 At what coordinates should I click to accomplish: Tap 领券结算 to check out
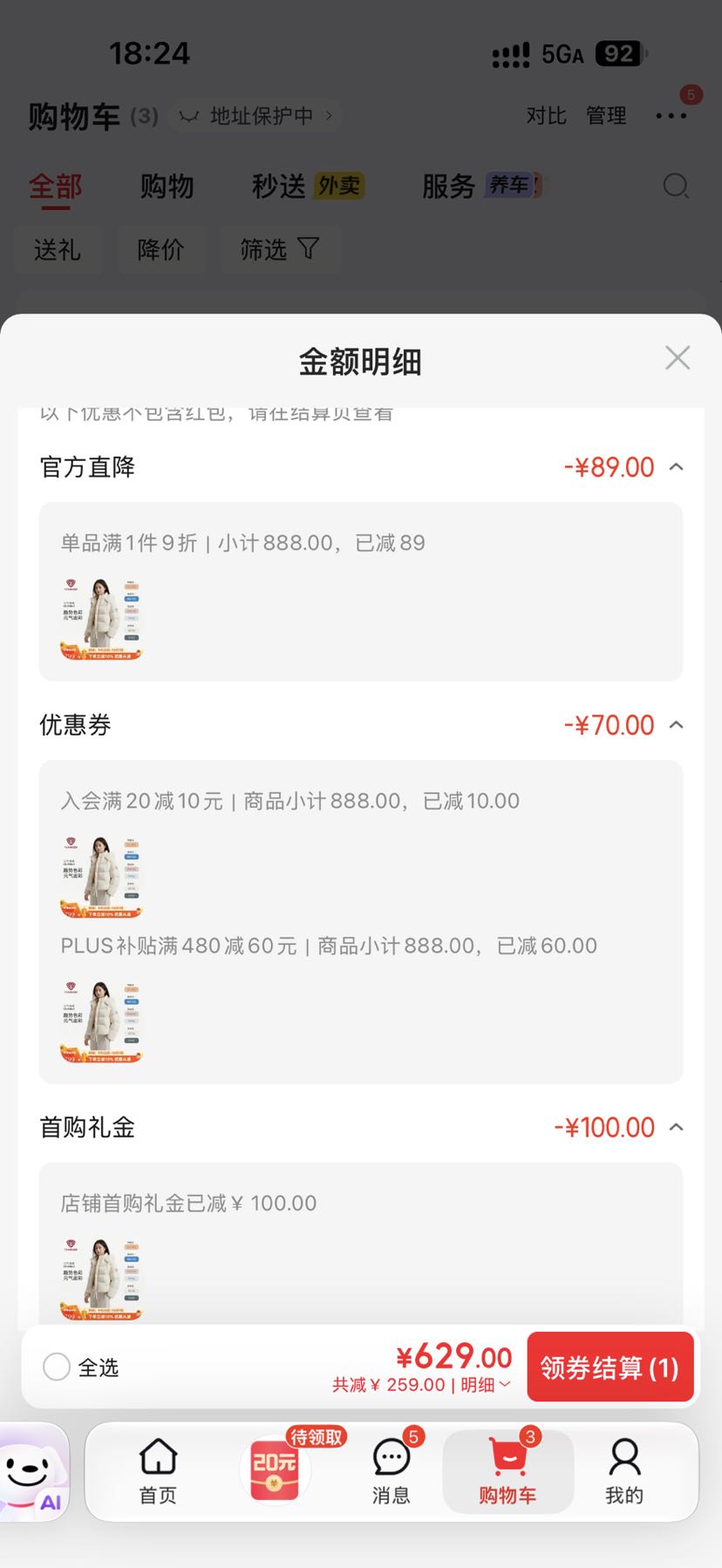tap(610, 1367)
